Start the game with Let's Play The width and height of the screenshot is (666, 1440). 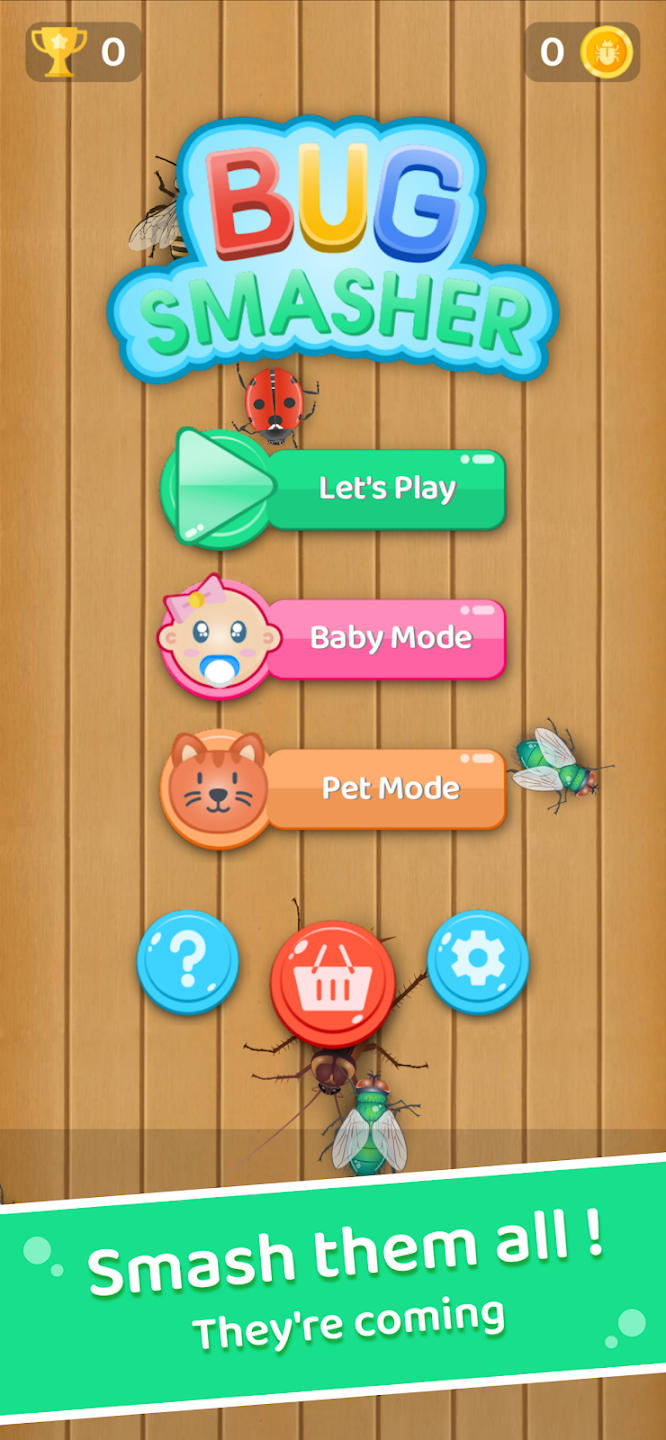point(385,489)
